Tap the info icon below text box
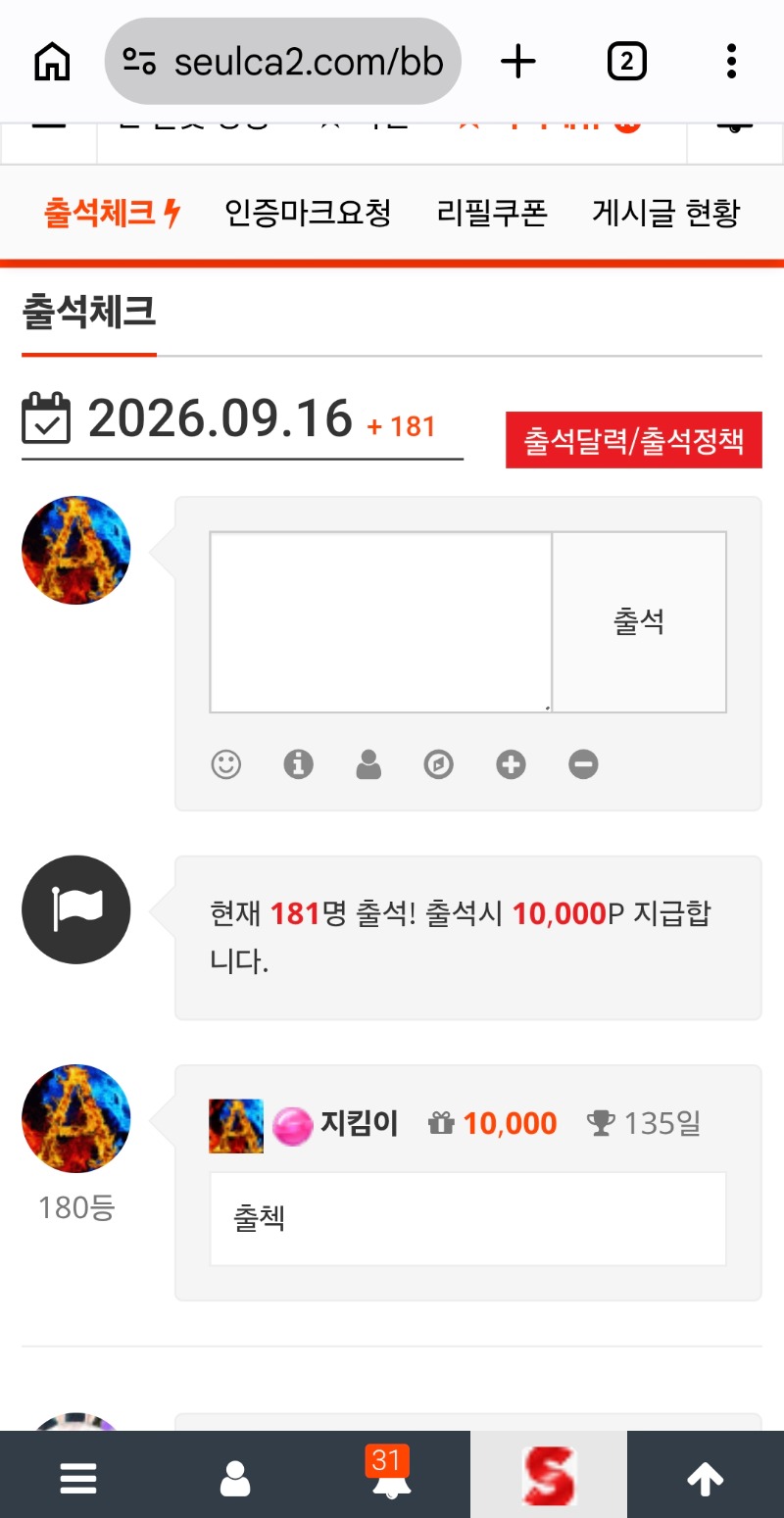The height and width of the screenshot is (1518, 784). (x=298, y=763)
